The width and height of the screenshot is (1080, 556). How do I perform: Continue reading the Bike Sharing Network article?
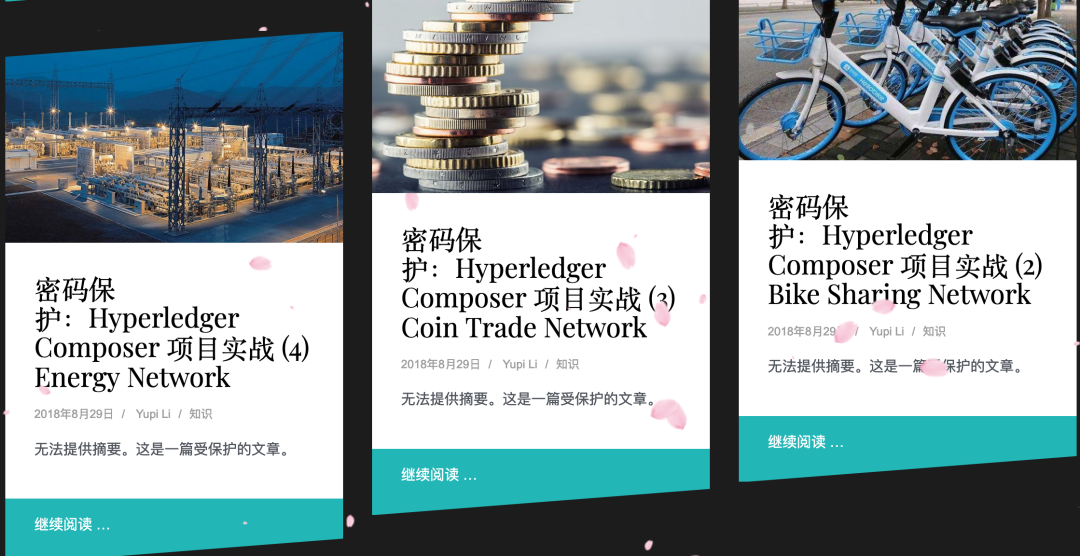click(x=806, y=441)
